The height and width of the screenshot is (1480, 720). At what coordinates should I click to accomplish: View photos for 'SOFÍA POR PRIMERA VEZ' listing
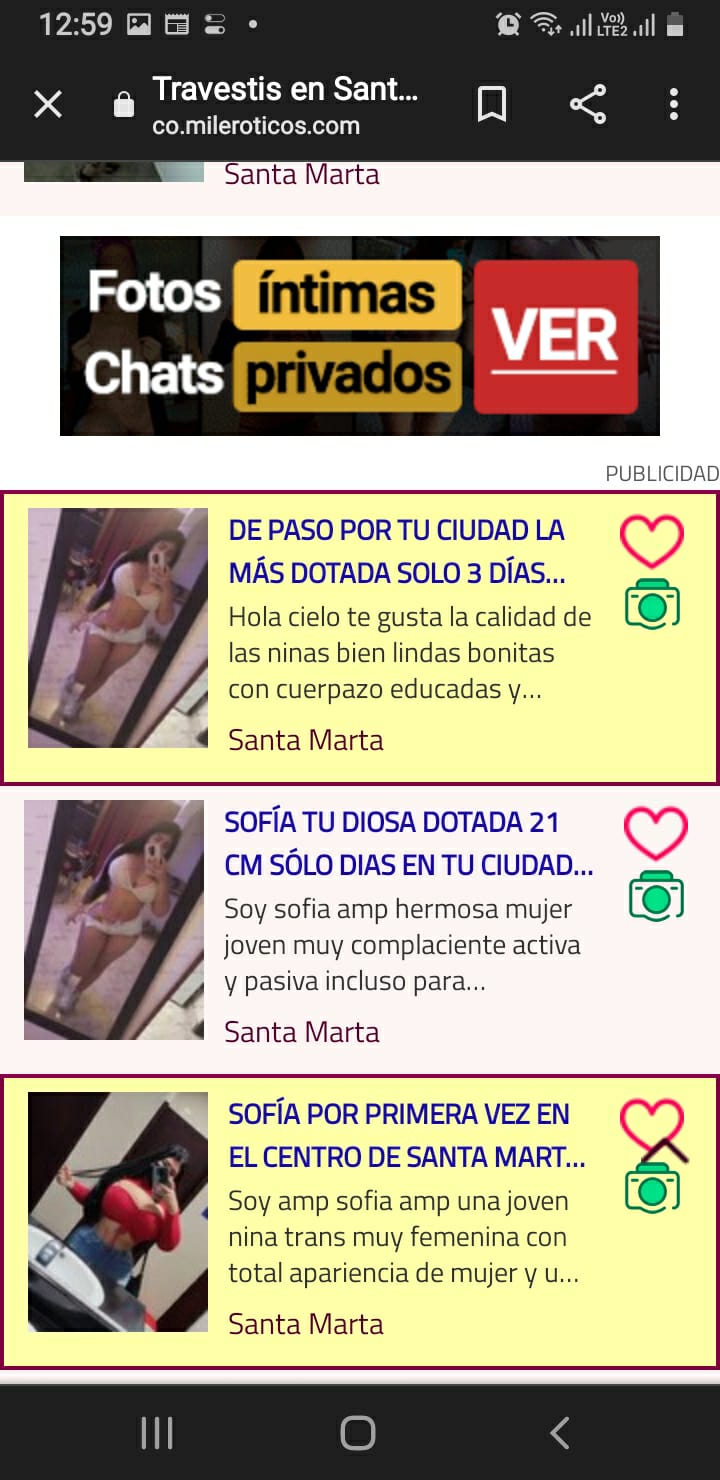[652, 1190]
